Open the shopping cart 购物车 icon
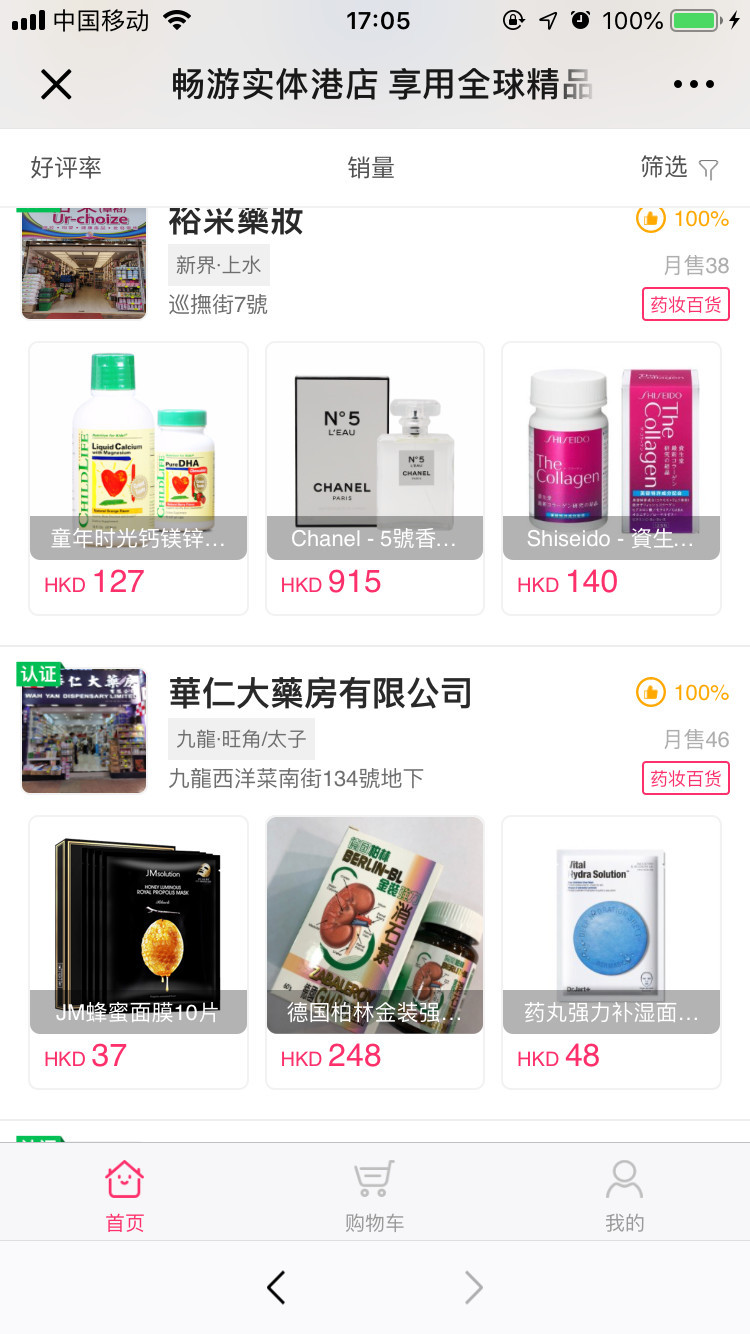750x1334 pixels. (373, 1180)
